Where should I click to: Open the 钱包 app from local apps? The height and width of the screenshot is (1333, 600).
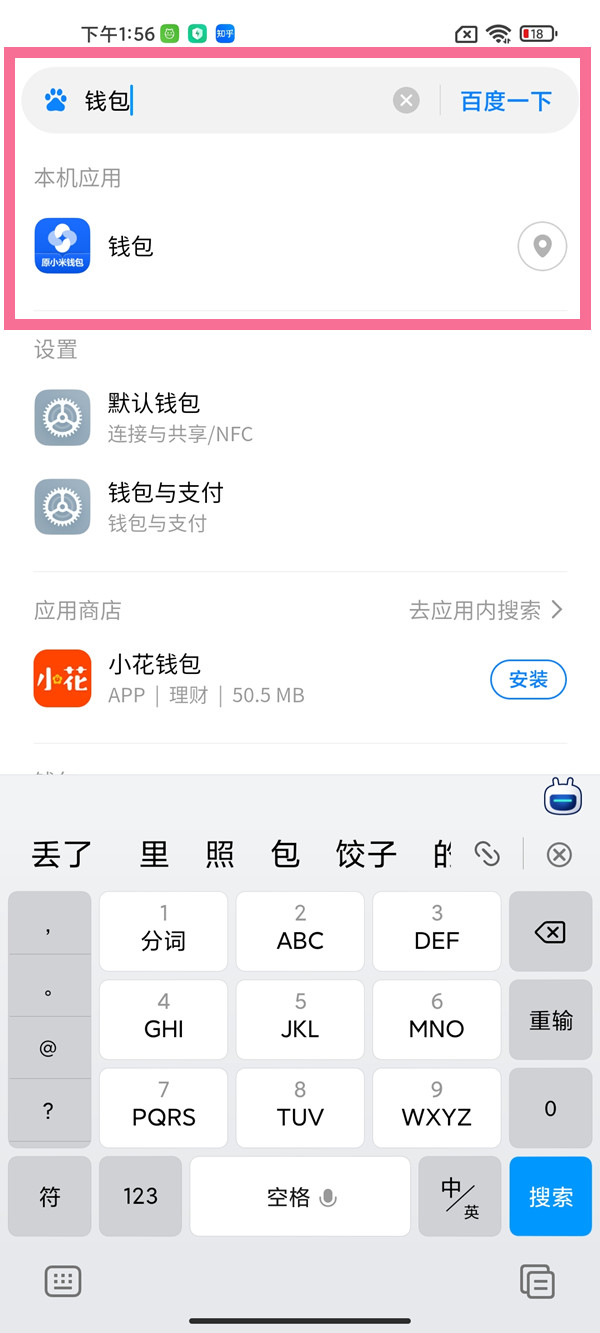coord(130,246)
